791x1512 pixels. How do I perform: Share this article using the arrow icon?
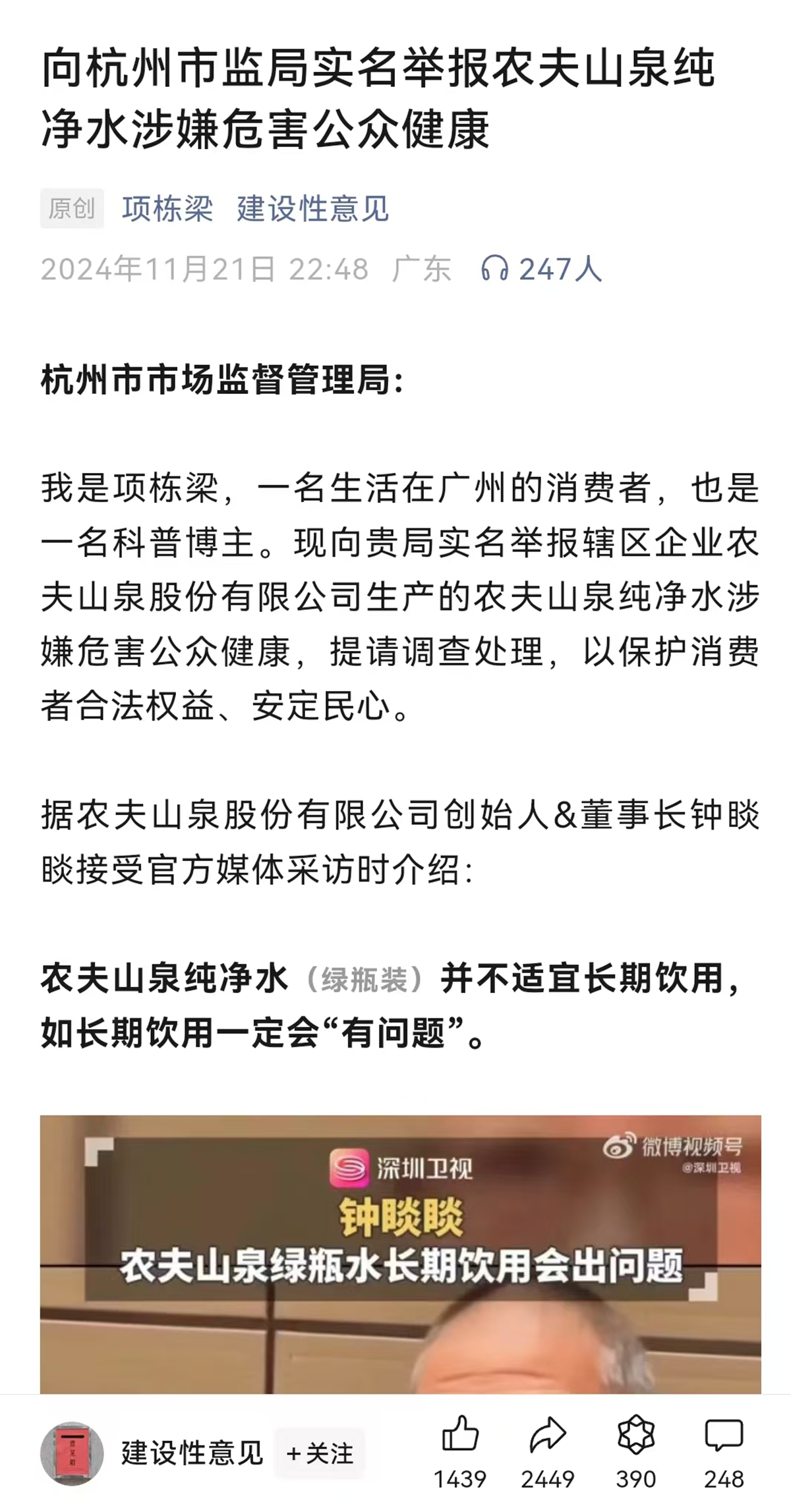[x=548, y=1435]
